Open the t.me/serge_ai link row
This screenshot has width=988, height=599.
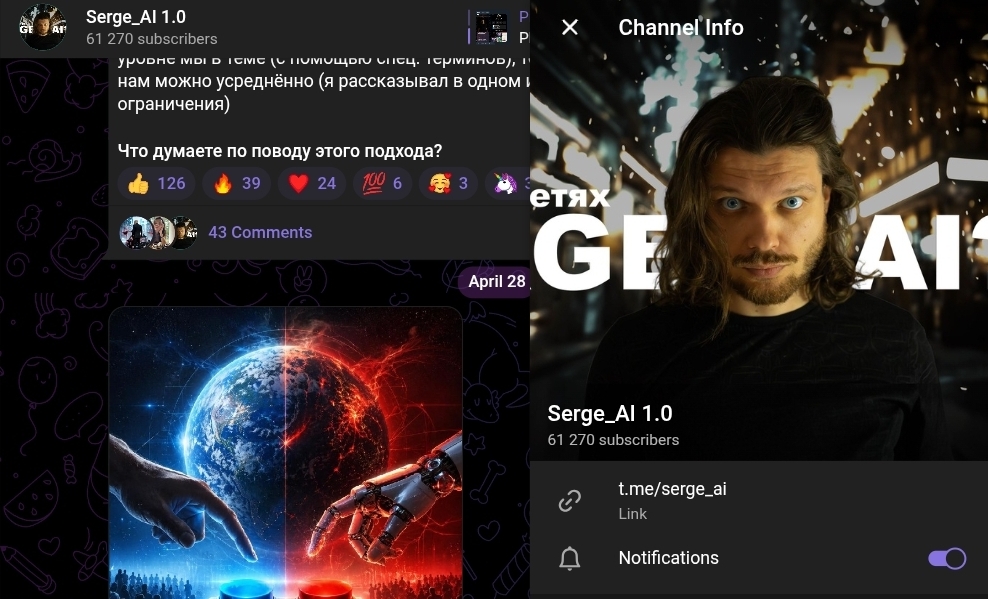click(x=672, y=499)
